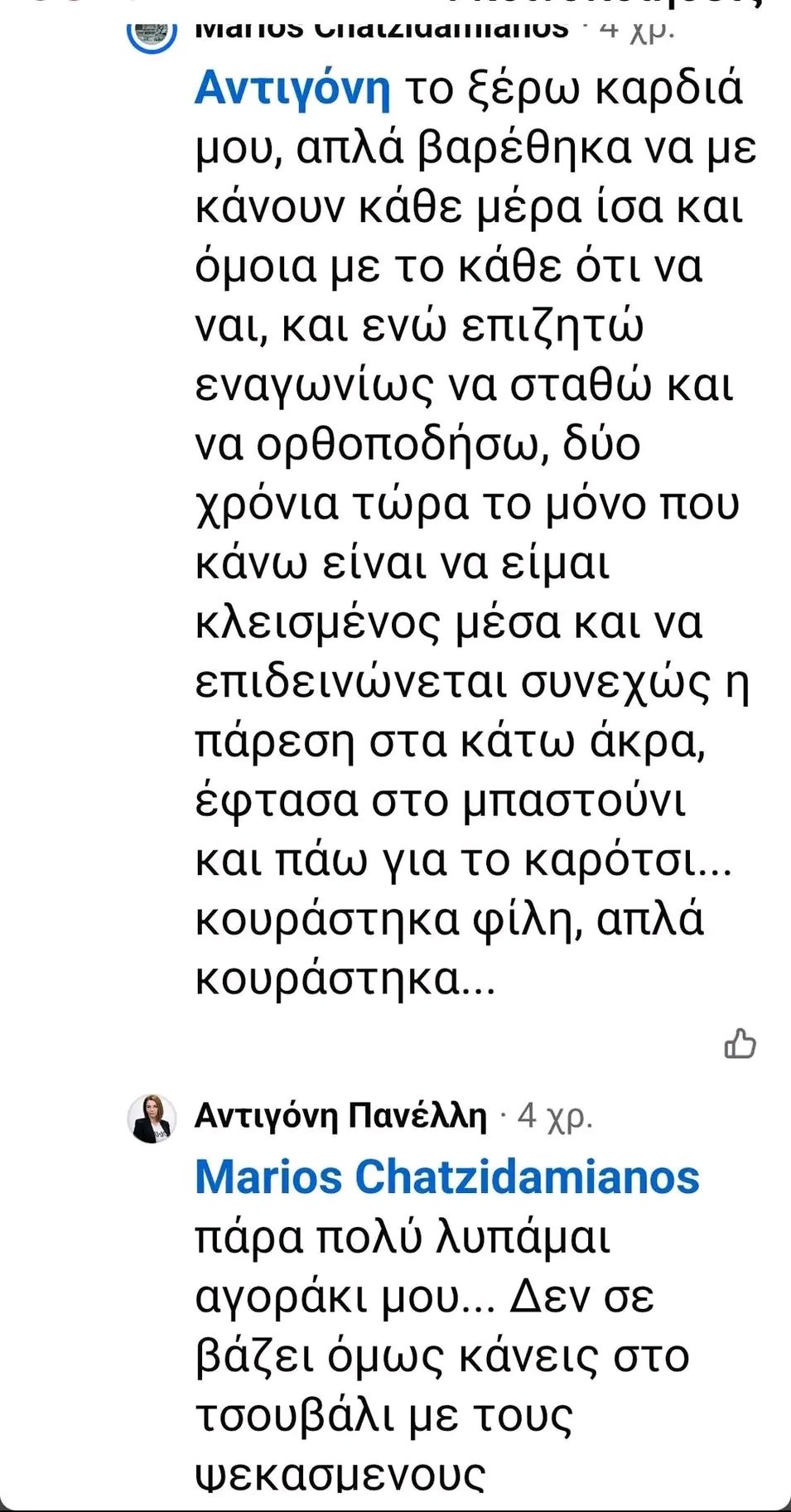Image resolution: width=791 pixels, height=1512 pixels.
Task: Open the Αντιγόνη mention link
Action: click(x=292, y=89)
